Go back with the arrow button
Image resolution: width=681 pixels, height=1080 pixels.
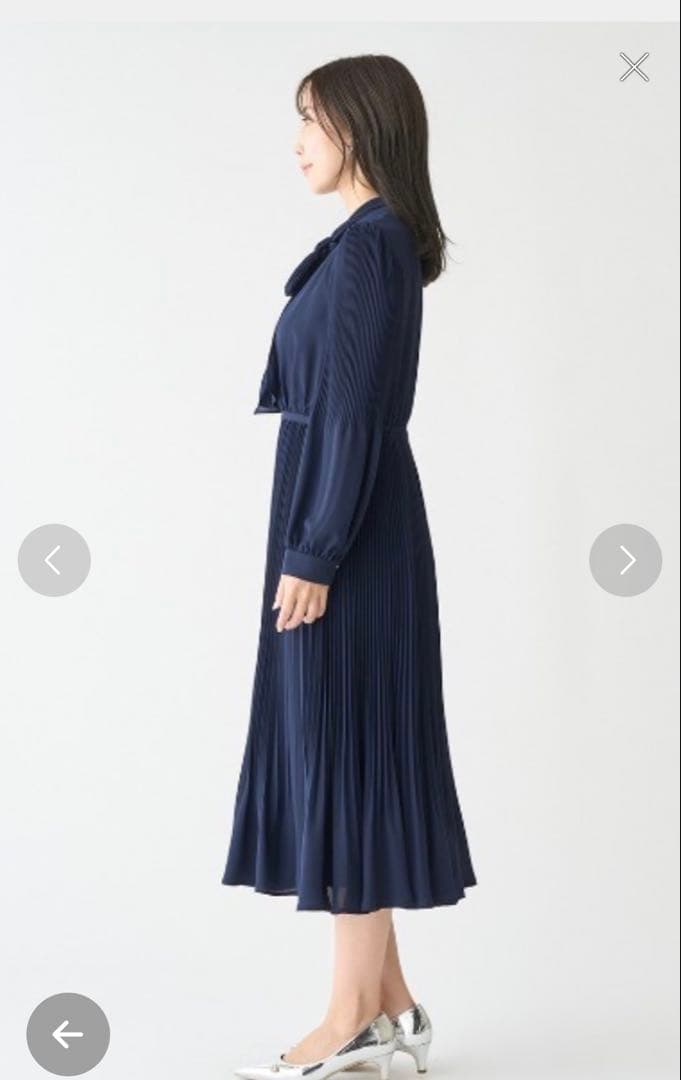click(x=68, y=1034)
